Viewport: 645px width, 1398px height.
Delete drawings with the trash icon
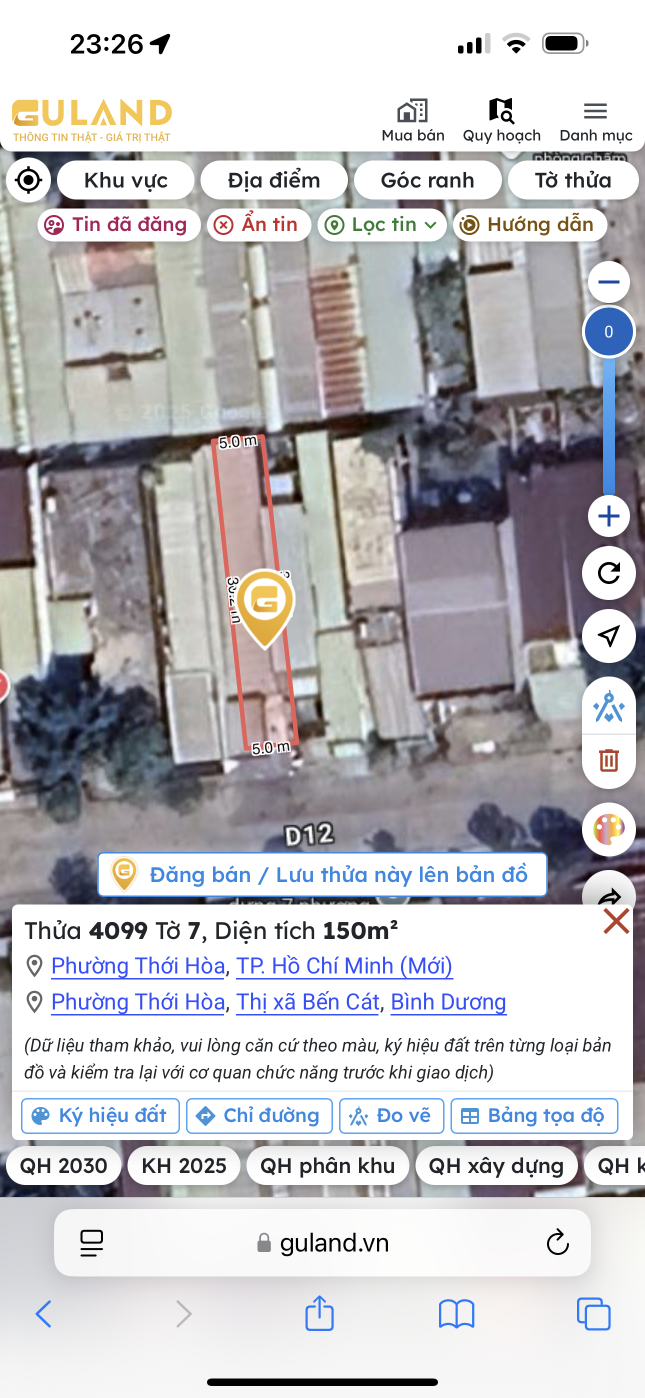pos(608,760)
